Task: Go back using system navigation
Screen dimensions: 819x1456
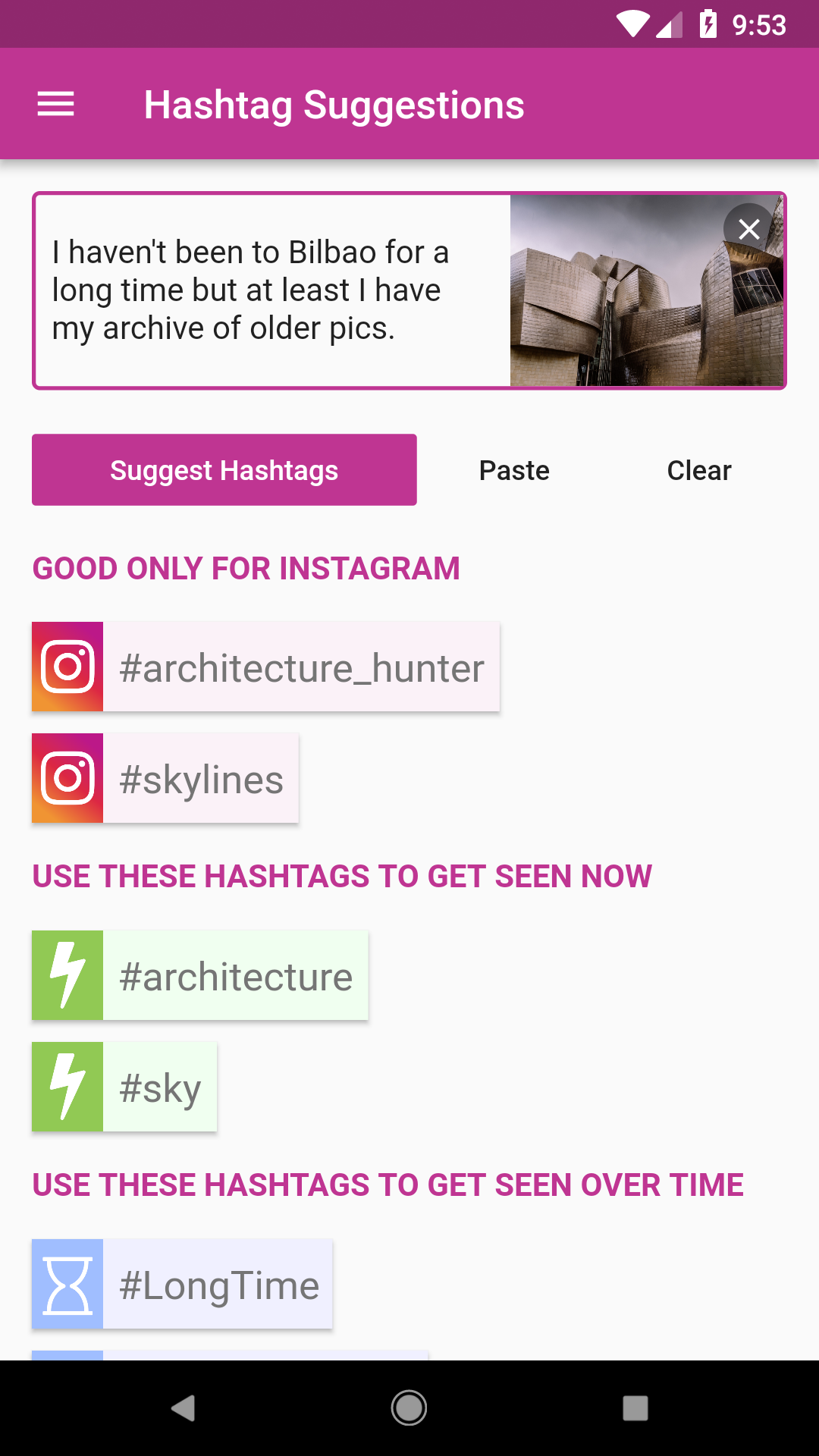Action: pyautogui.click(x=183, y=1408)
